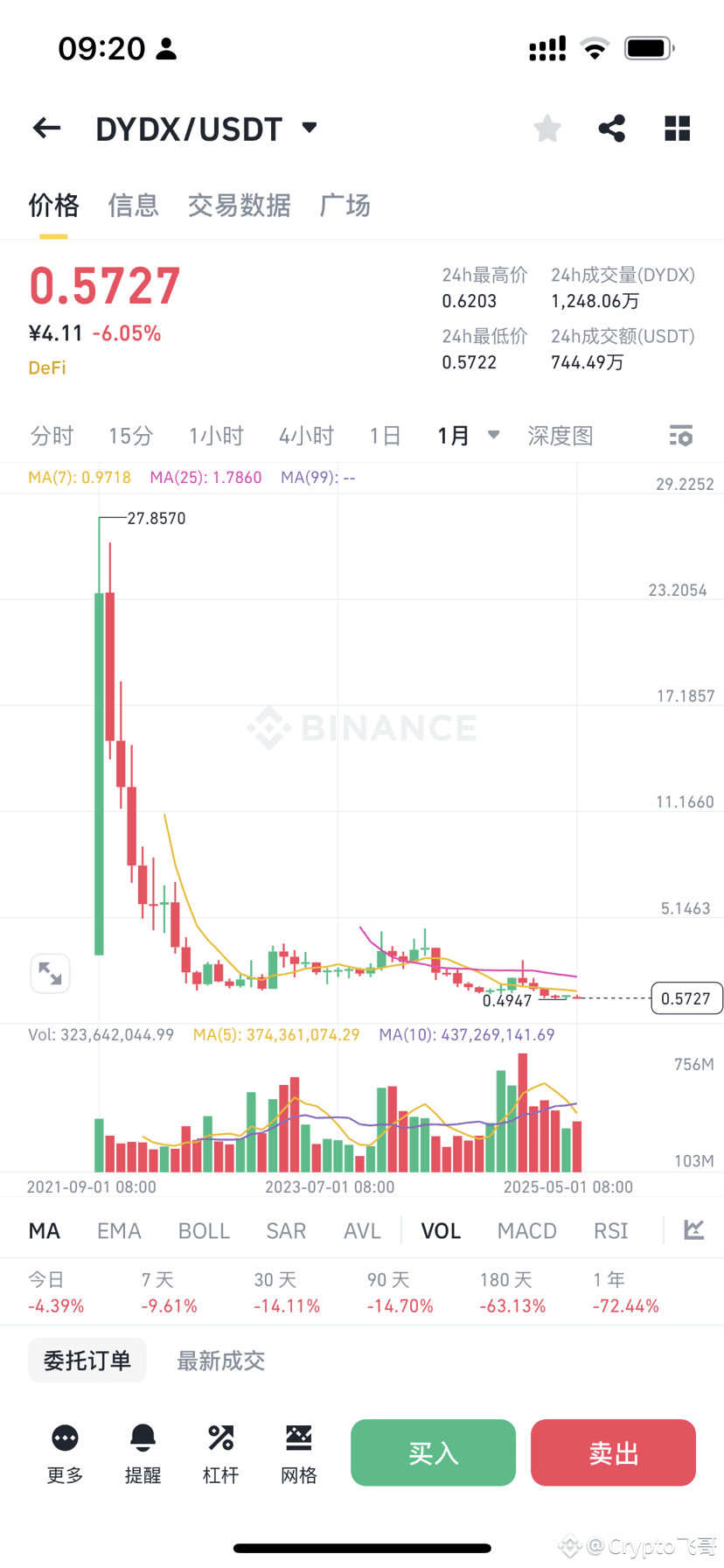This screenshot has height=1568, width=724.
Task: Favorite DYDX/USDT using the star icon
Action: pos(546,128)
